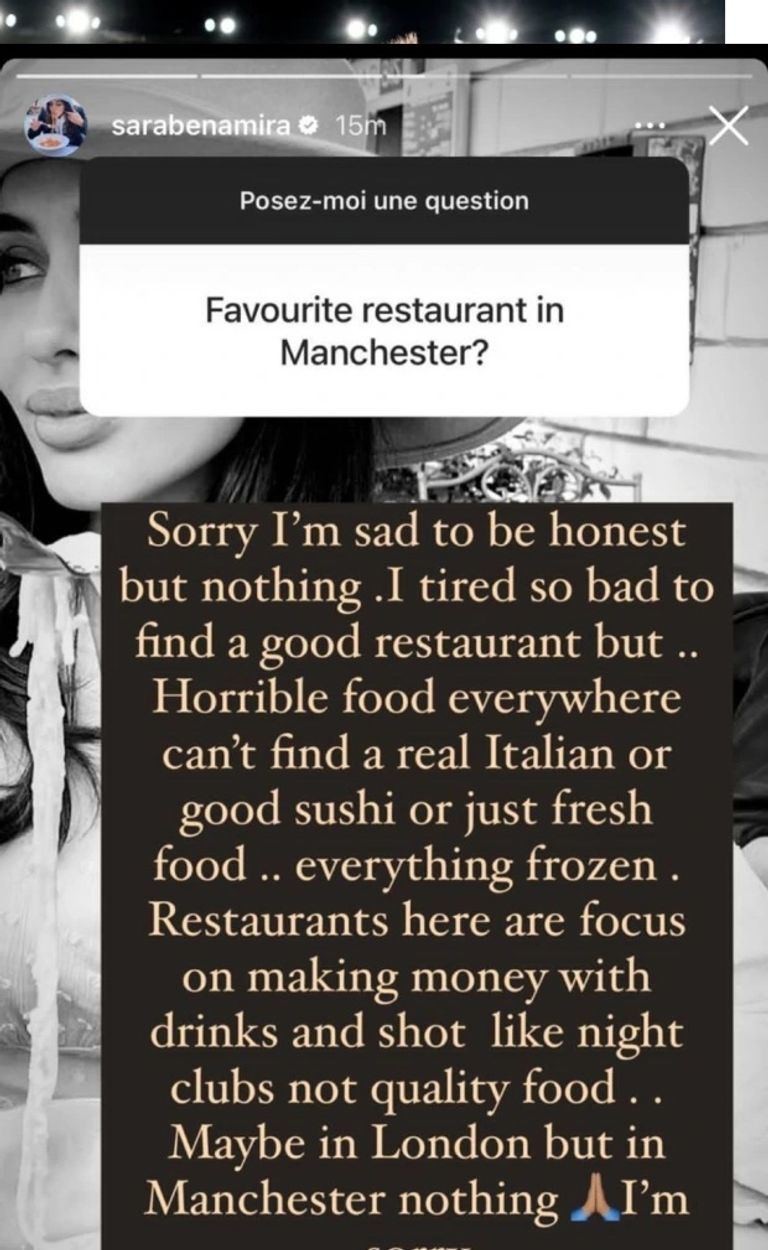Close the Instagram story
This screenshot has width=768, height=1250.
(727, 126)
